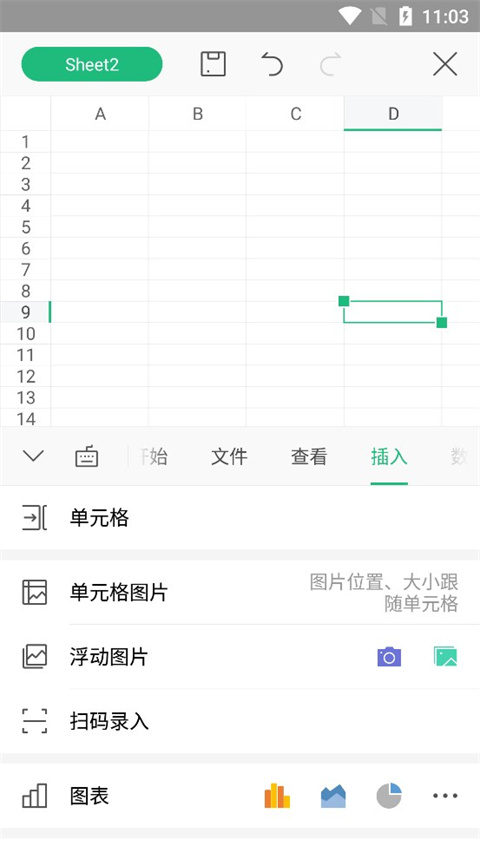This screenshot has height=853, width=480.
Task: Open 扫码录入 scan input
Action: 240,721
